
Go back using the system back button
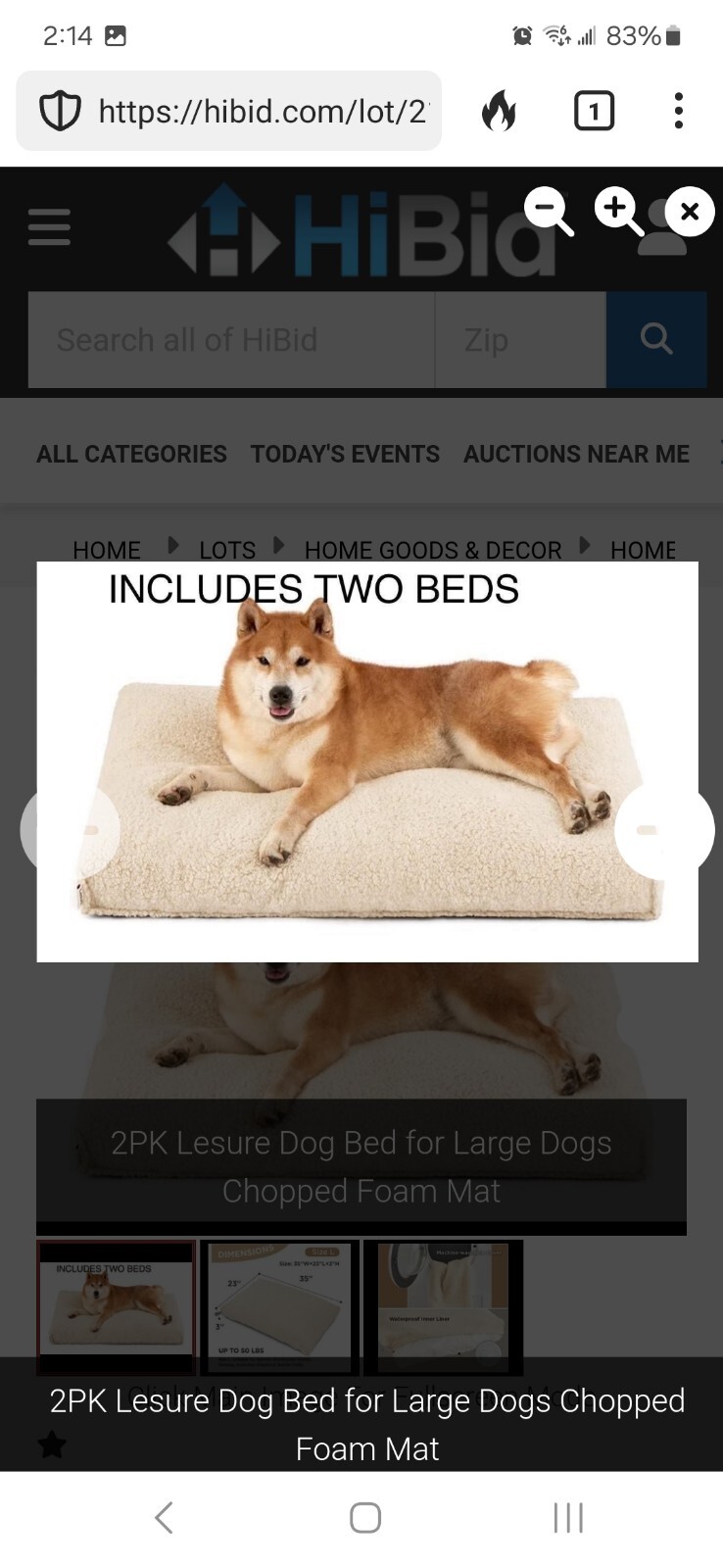pos(164,1517)
